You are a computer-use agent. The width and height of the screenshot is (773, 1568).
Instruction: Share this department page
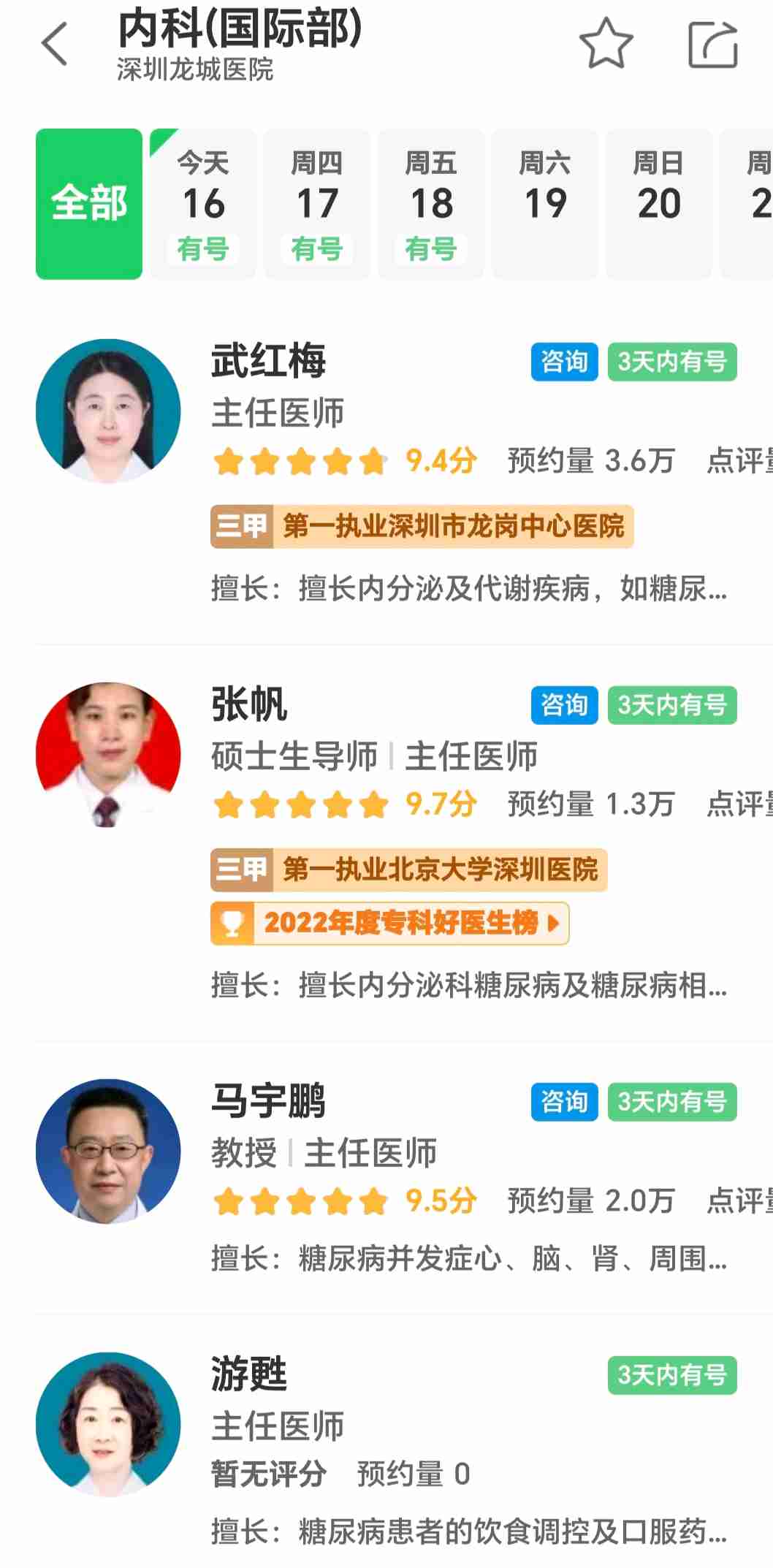(x=713, y=45)
